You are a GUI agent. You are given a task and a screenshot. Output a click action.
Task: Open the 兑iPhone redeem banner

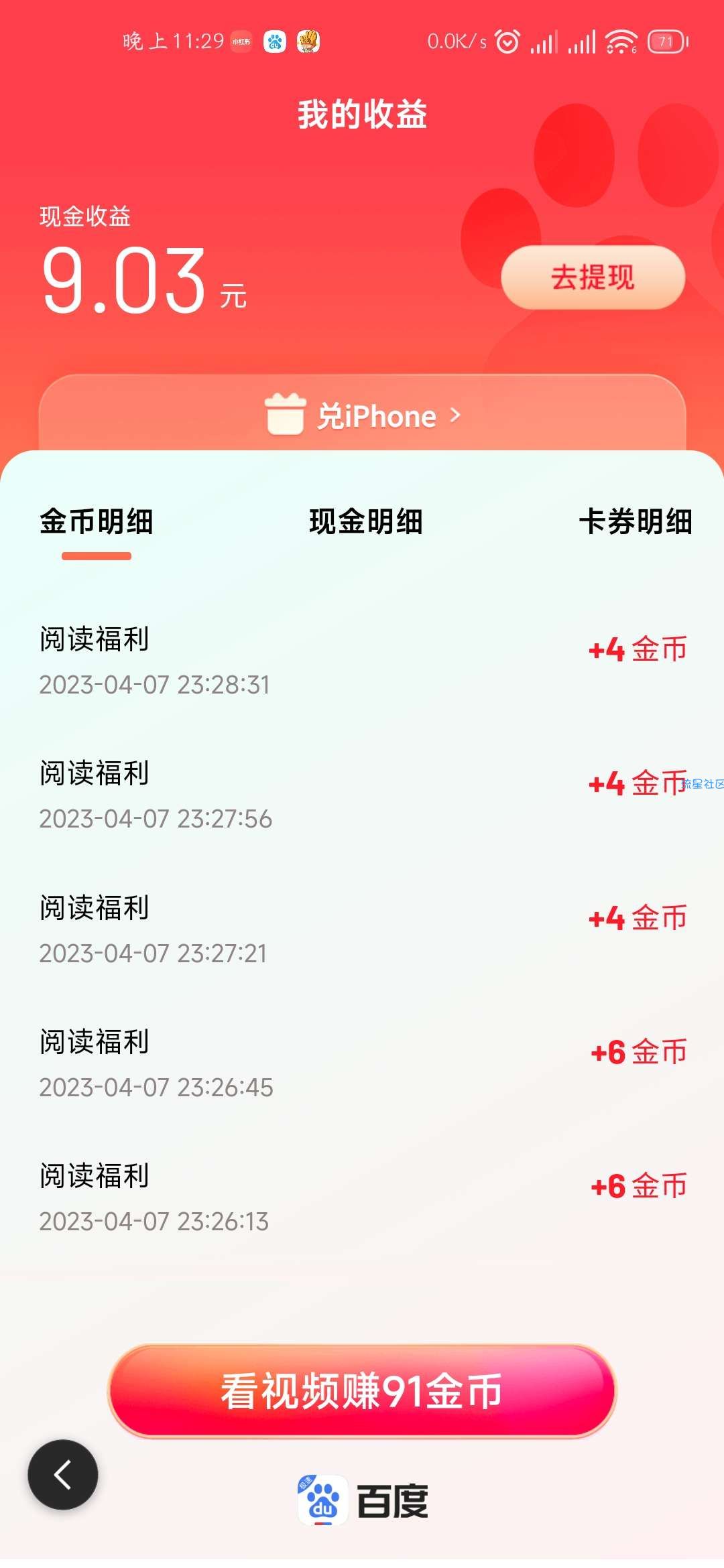(x=362, y=415)
